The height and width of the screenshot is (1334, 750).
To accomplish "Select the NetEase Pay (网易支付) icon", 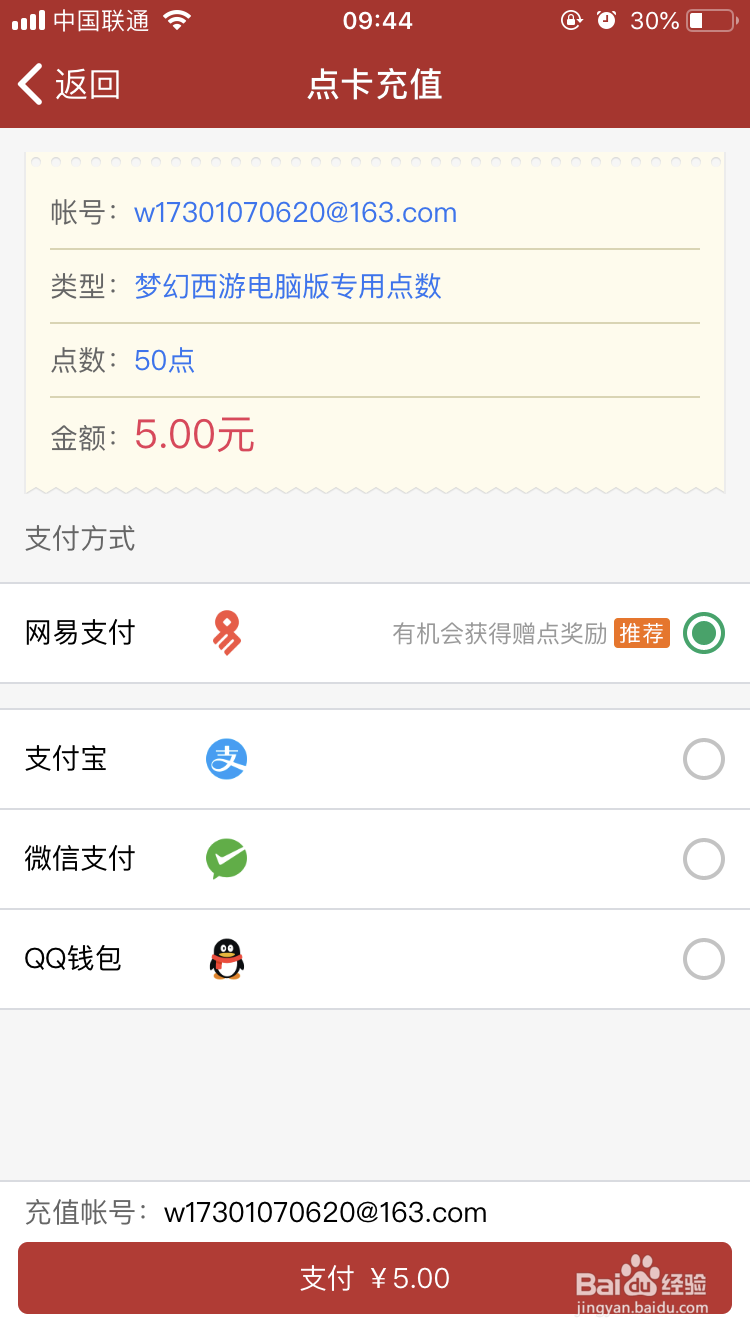I will click(225, 633).
